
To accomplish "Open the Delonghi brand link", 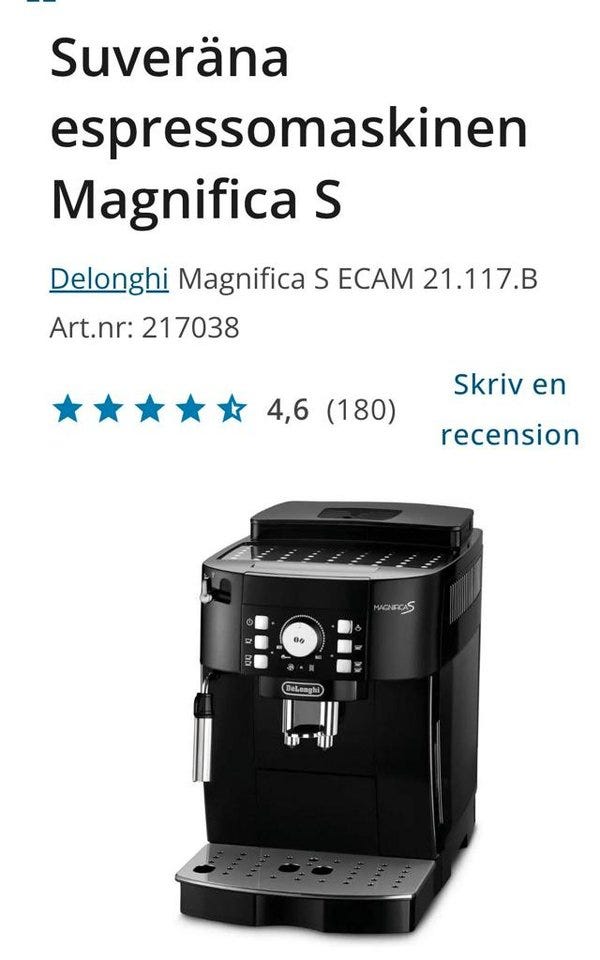I will [x=109, y=278].
